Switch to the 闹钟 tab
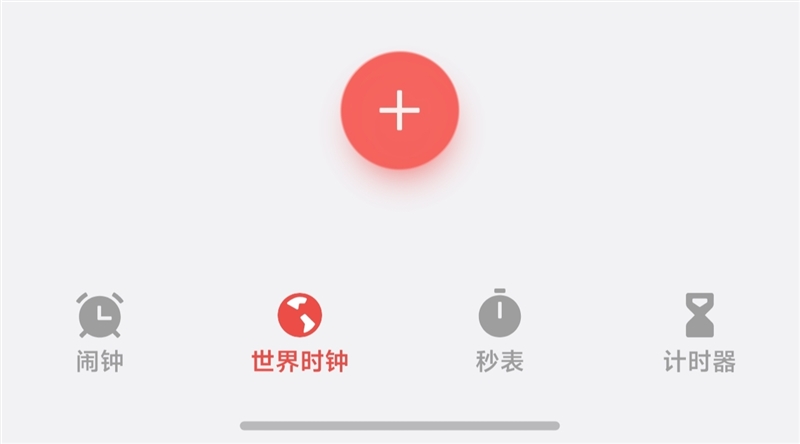The height and width of the screenshot is (444, 800). (100, 332)
